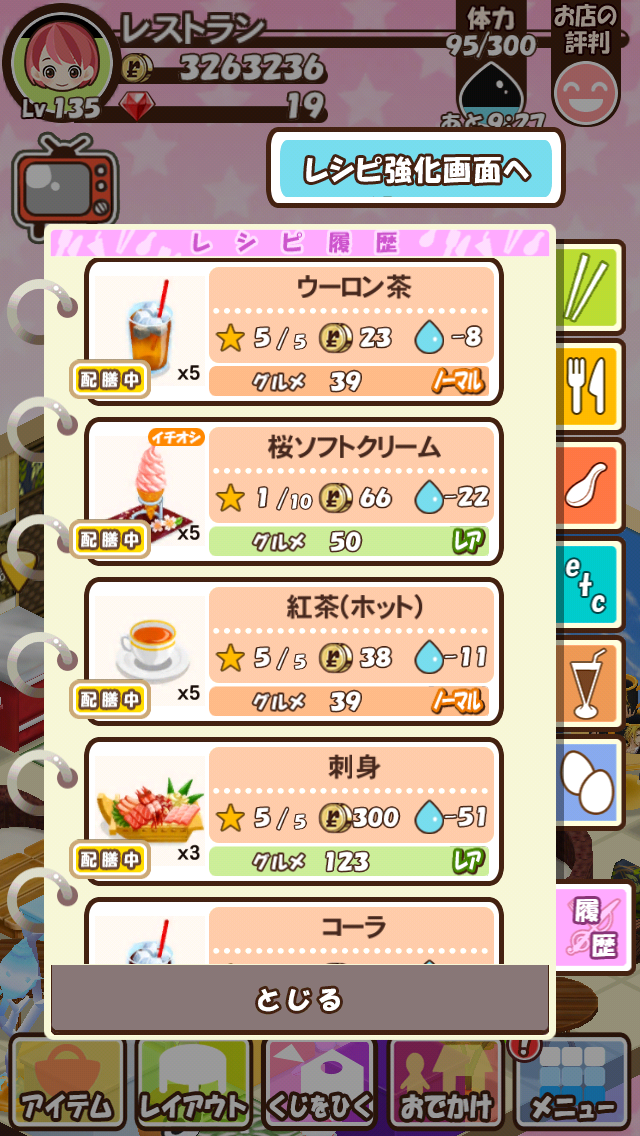
Task: Close the recipe history with とじる
Action: point(299,998)
